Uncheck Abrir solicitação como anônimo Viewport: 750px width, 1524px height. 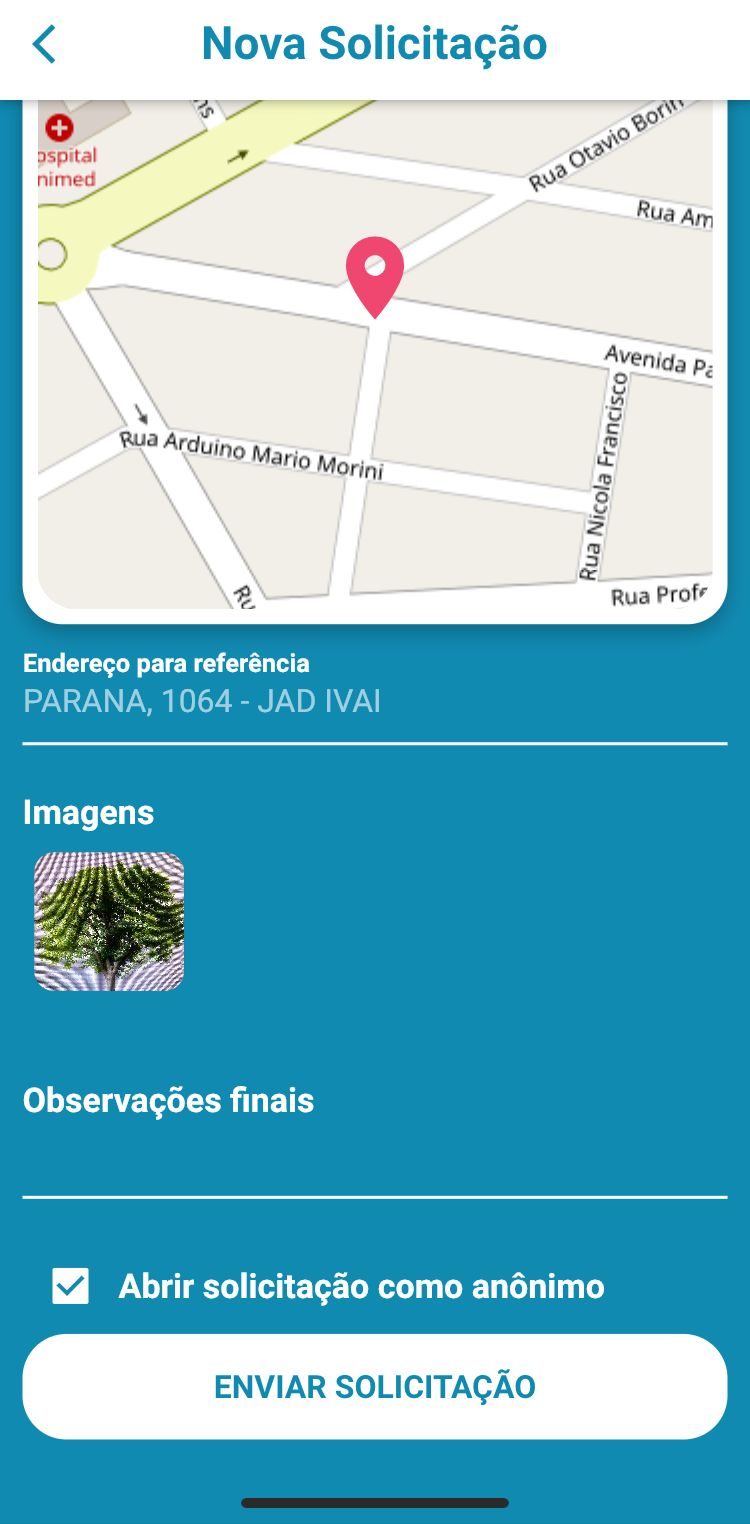(x=71, y=1286)
